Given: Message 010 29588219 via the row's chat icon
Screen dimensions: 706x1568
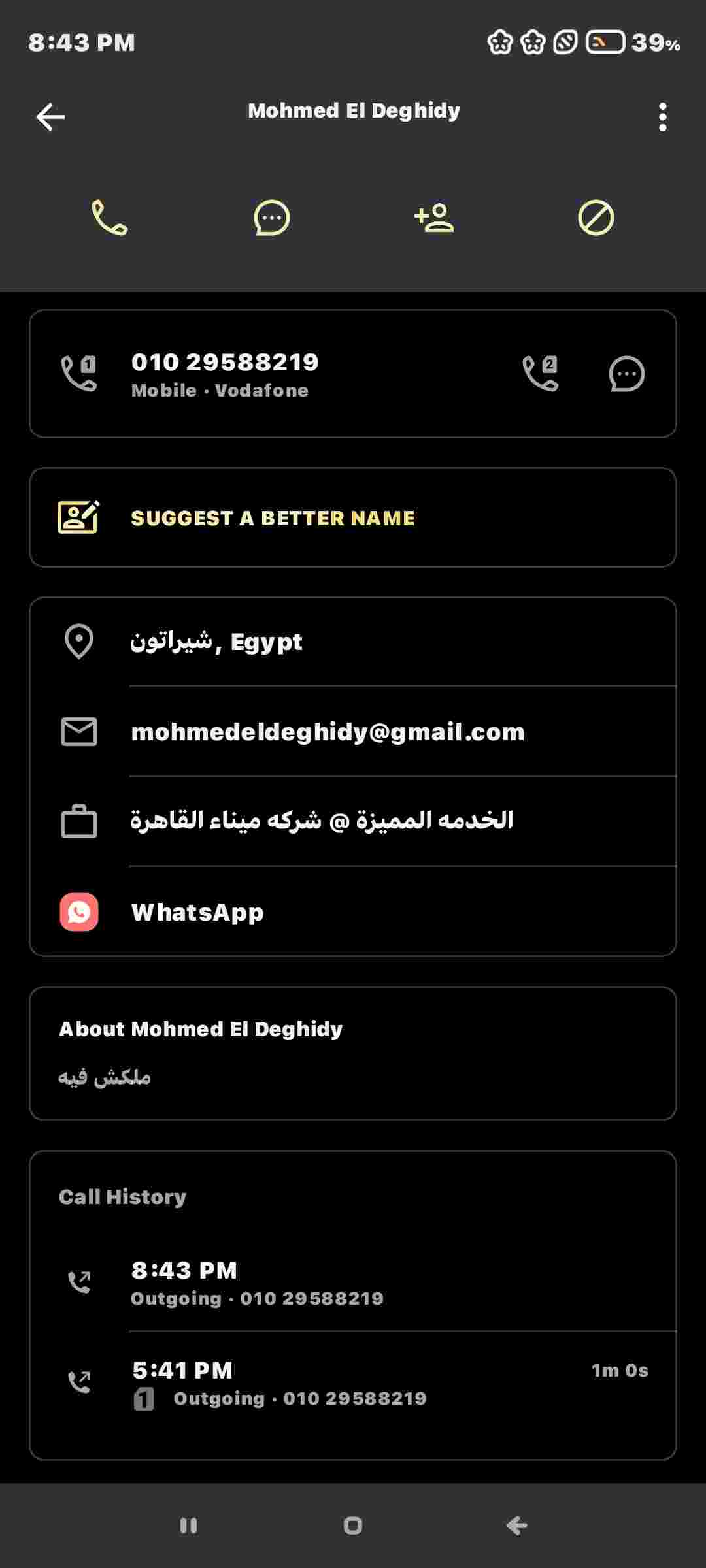Looking at the screenshot, I should pyautogui.click(x=627, y=374).
